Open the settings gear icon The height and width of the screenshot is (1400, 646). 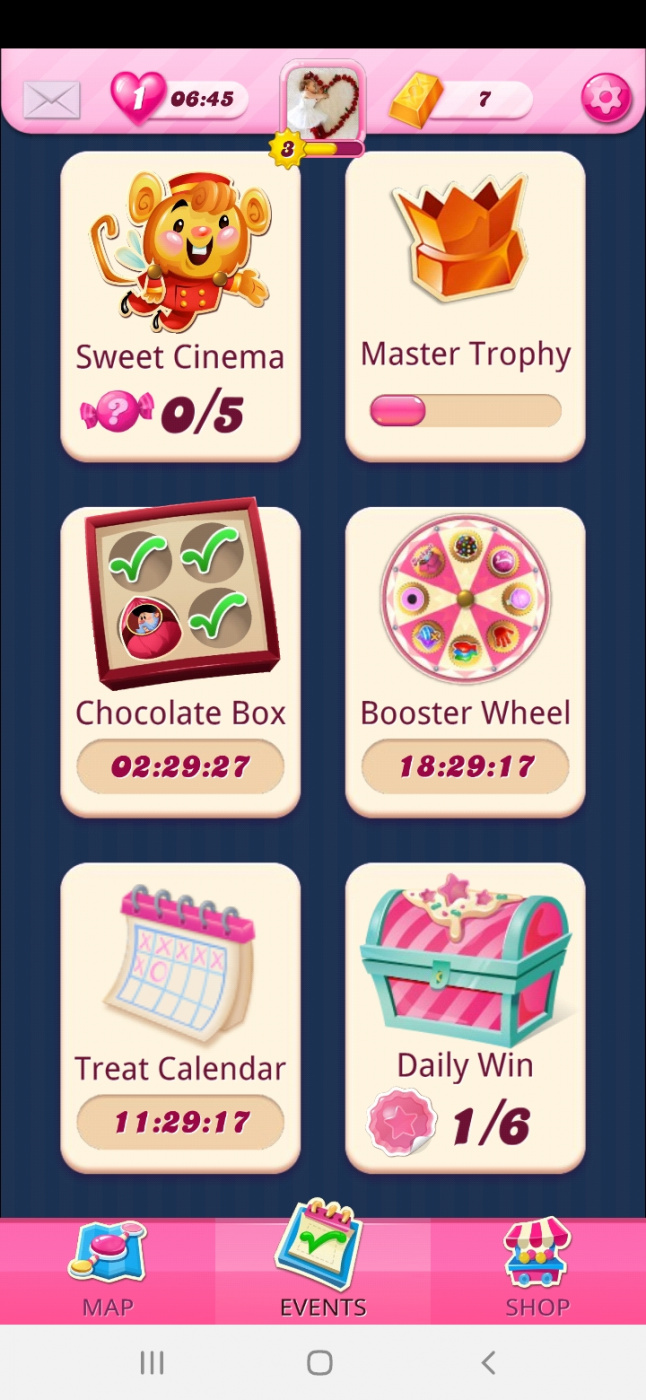[606, 98]
